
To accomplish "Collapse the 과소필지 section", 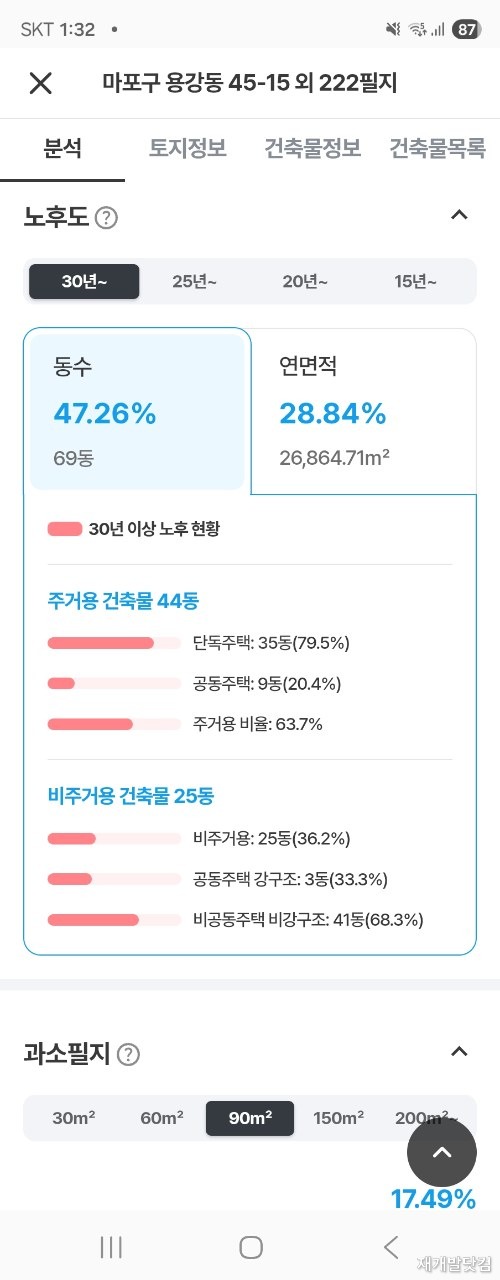I will click(459, 1052).
